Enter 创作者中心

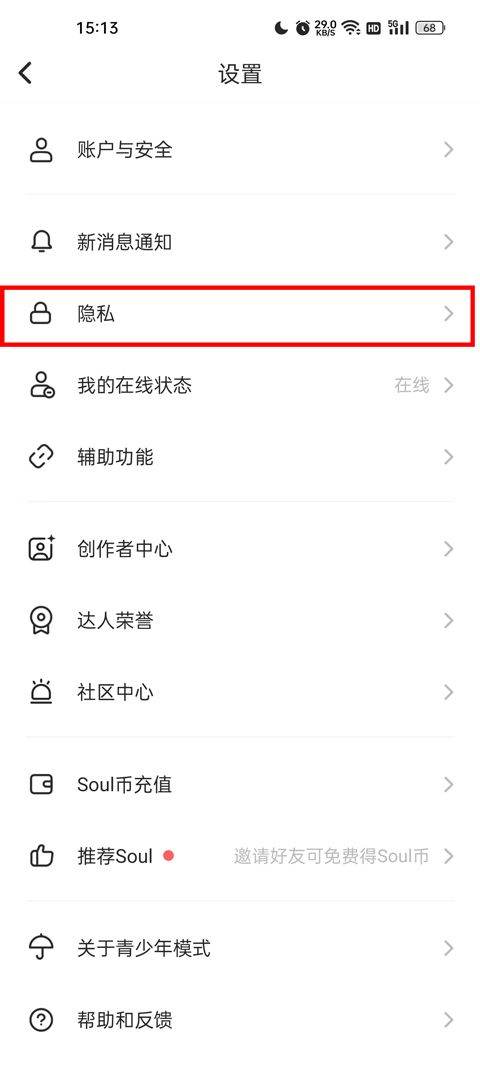pos(240,549)
